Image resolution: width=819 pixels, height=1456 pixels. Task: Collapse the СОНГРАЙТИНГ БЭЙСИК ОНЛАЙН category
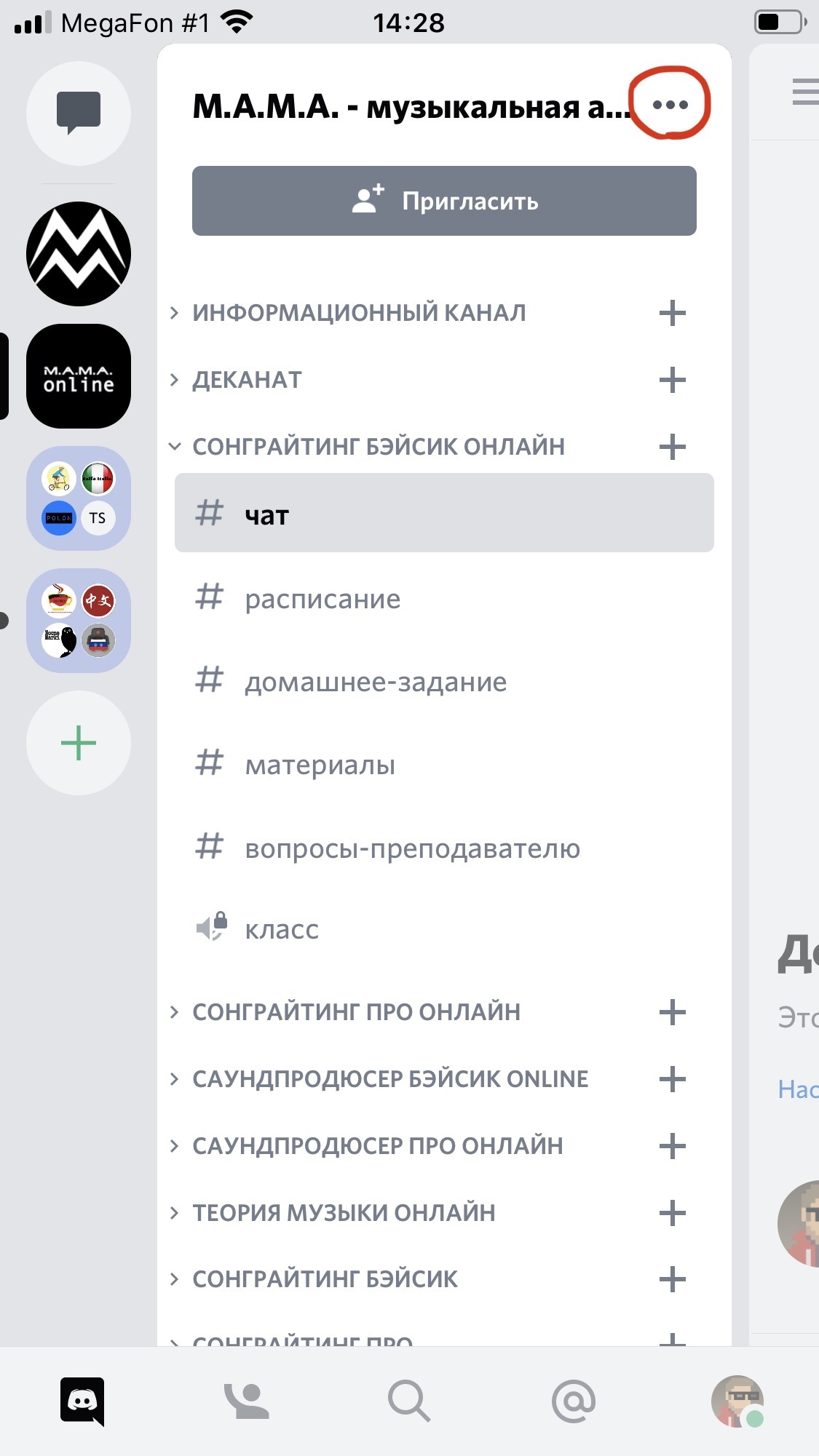378,447
